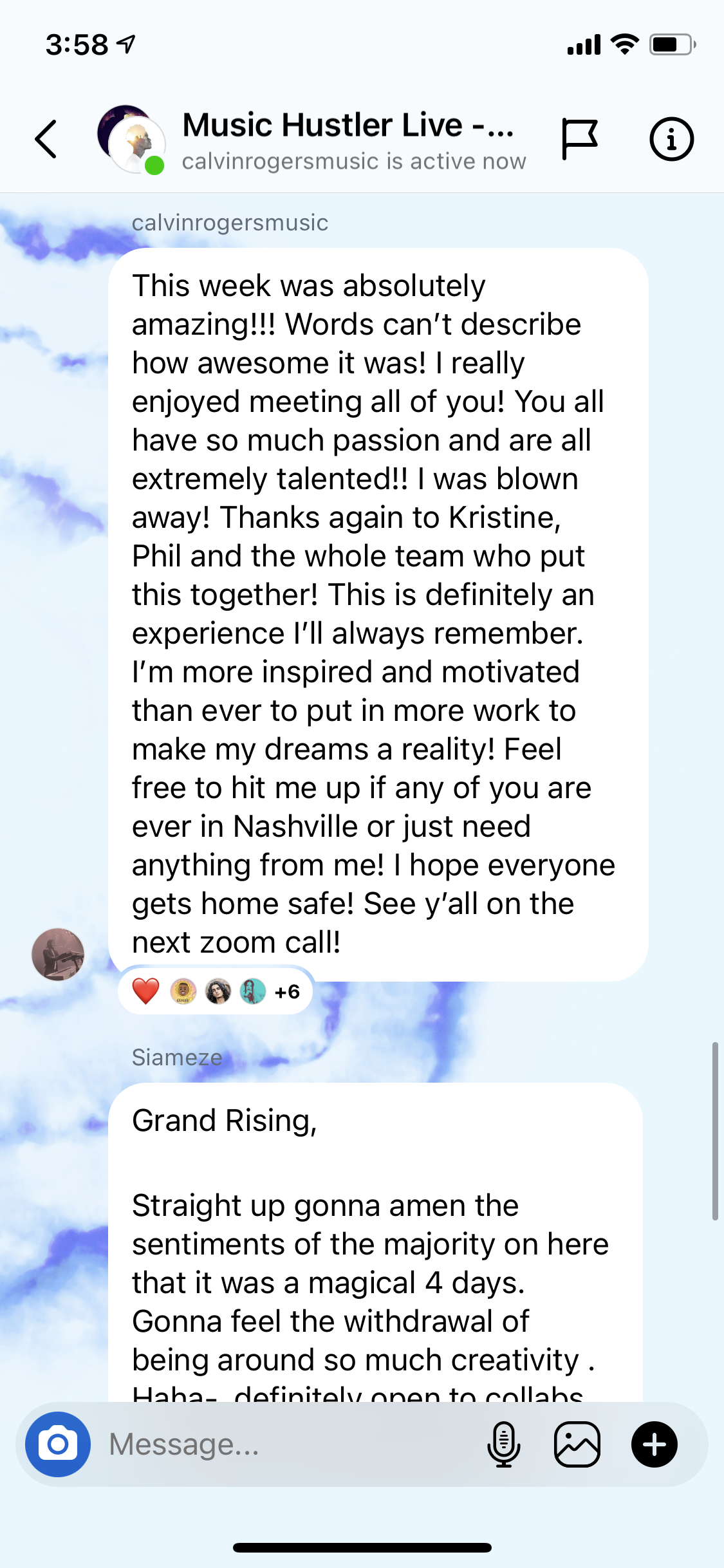
Task: Tap the flag icon in header
Action: (579, 139)
